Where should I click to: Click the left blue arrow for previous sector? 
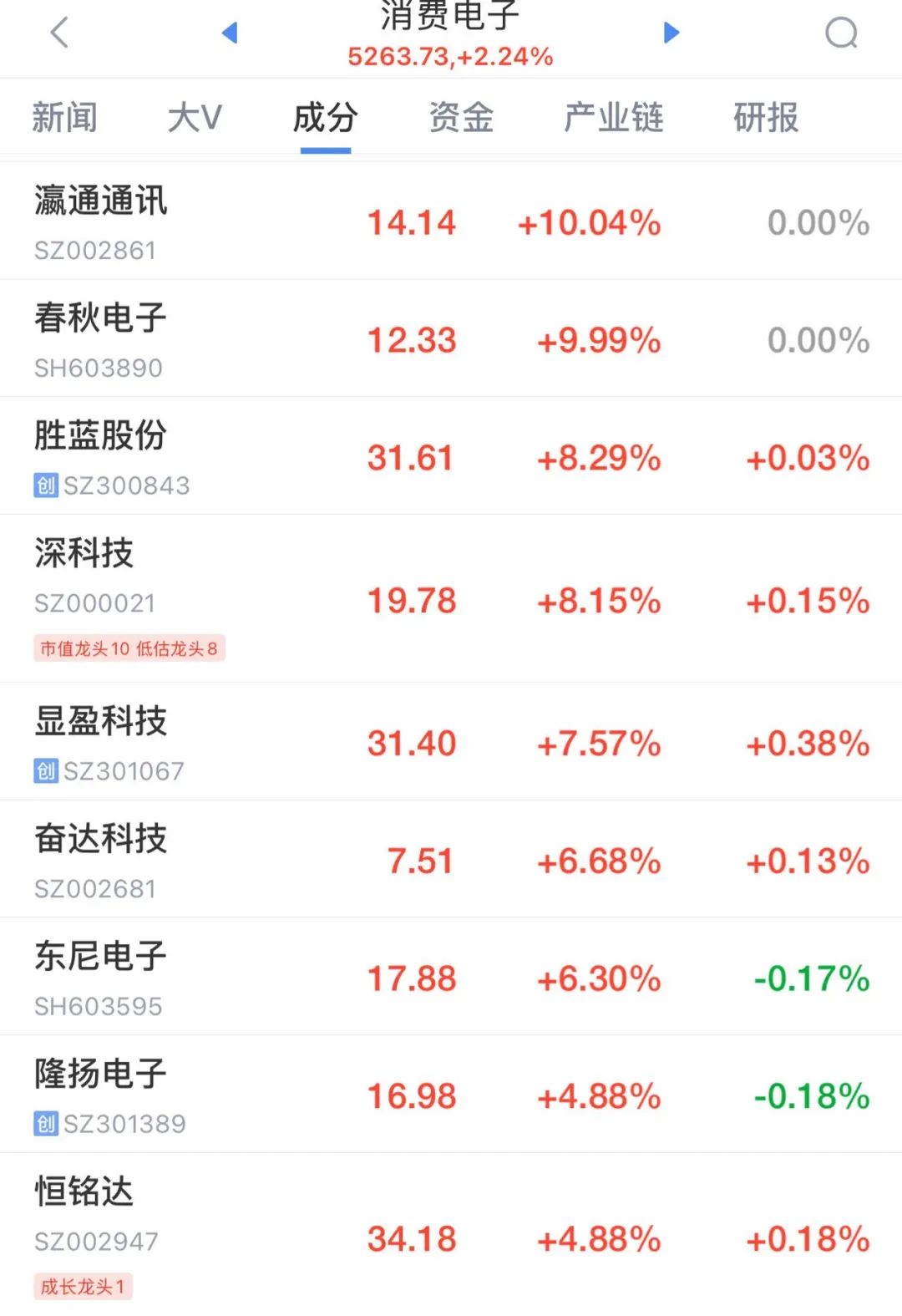pos(230,32)
